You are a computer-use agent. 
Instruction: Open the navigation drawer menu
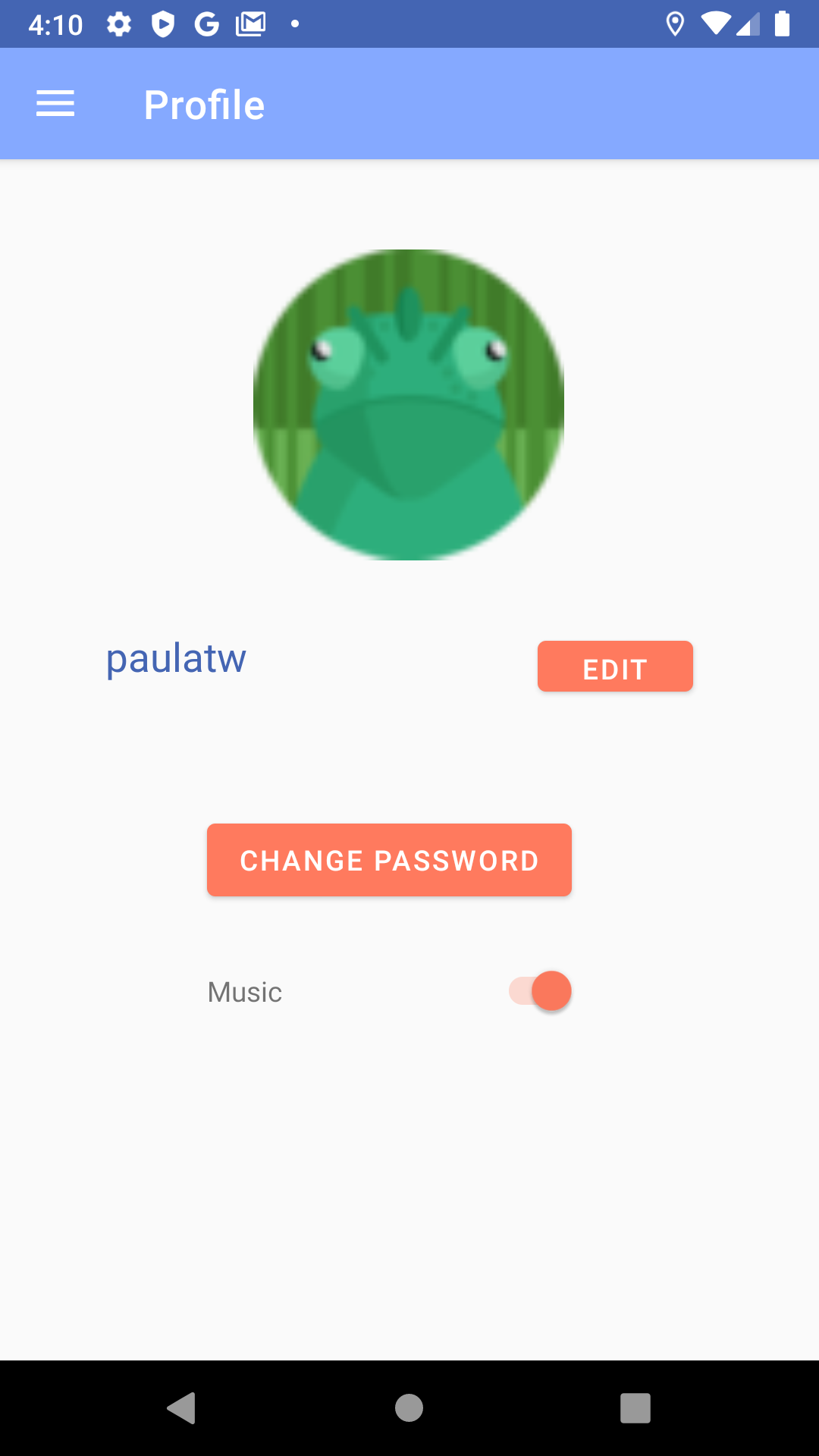(55, 104)
